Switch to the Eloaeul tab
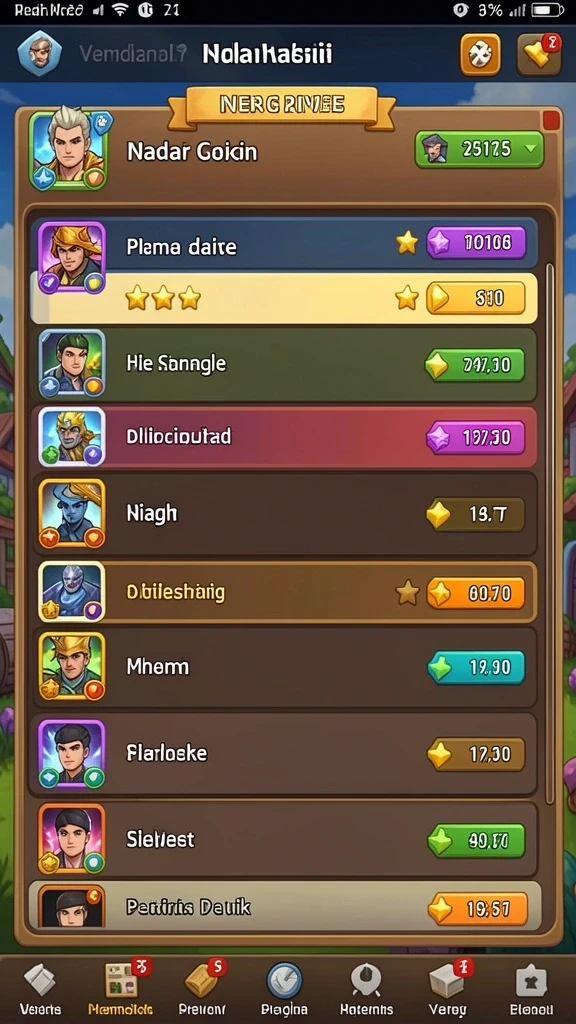The height and width of the screenshot is (1024, 576). click(530, 990)
